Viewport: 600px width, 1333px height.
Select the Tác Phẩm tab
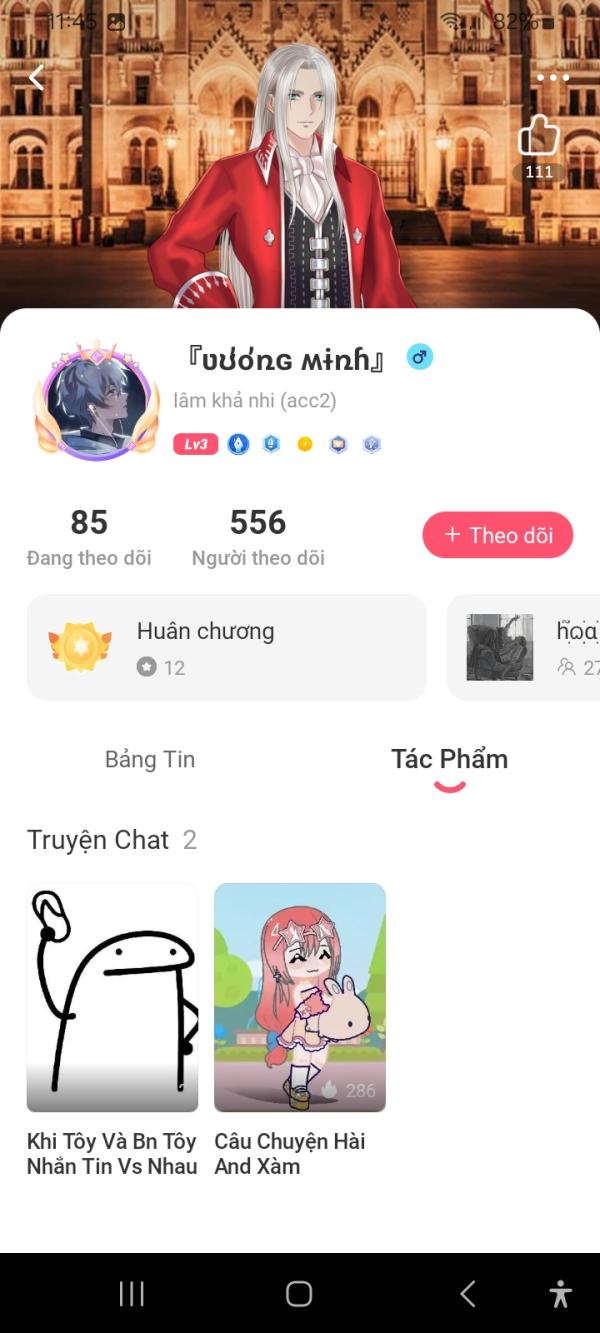coord(449,760)
